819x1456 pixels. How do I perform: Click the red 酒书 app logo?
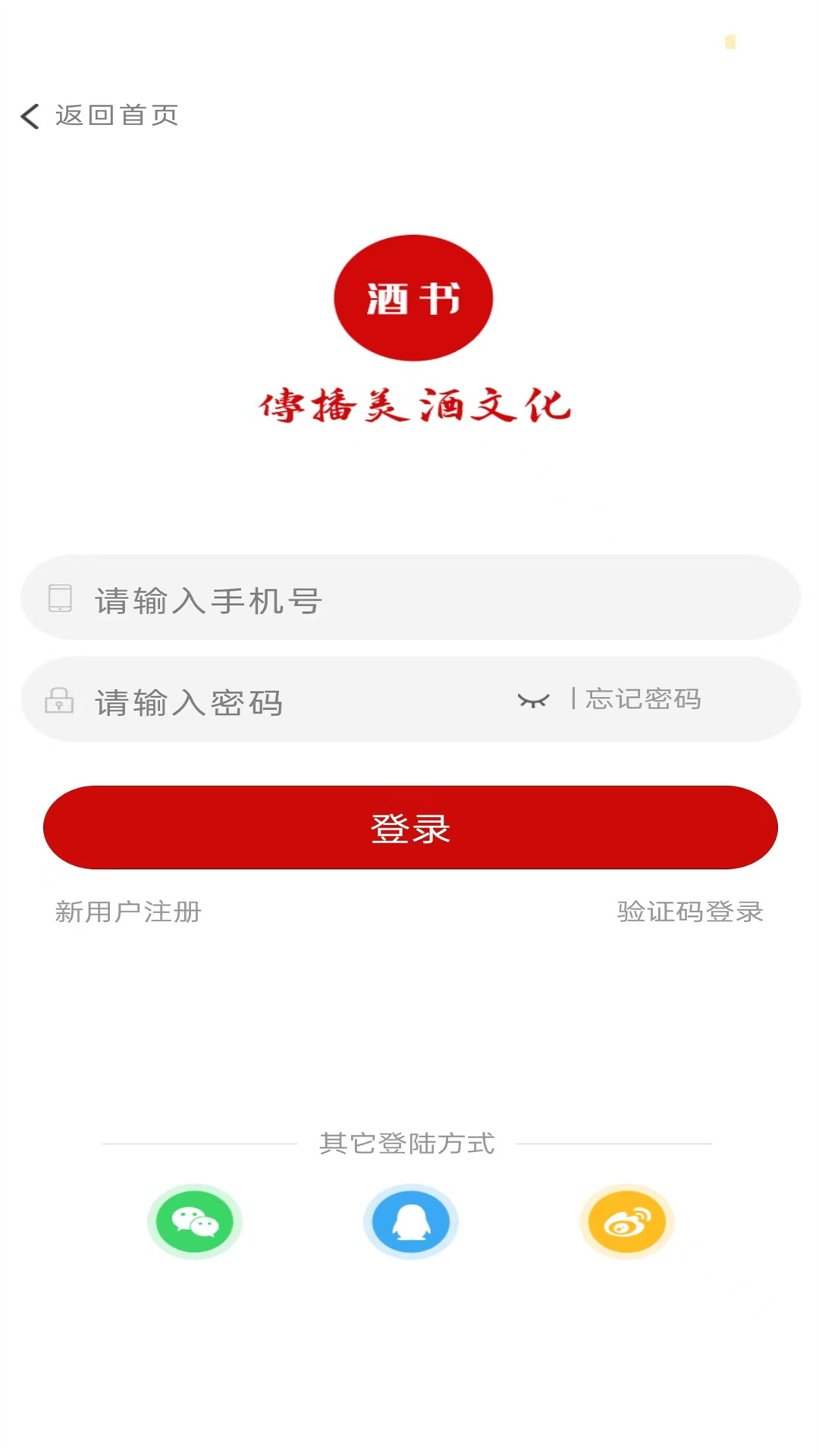coord(413,297)
